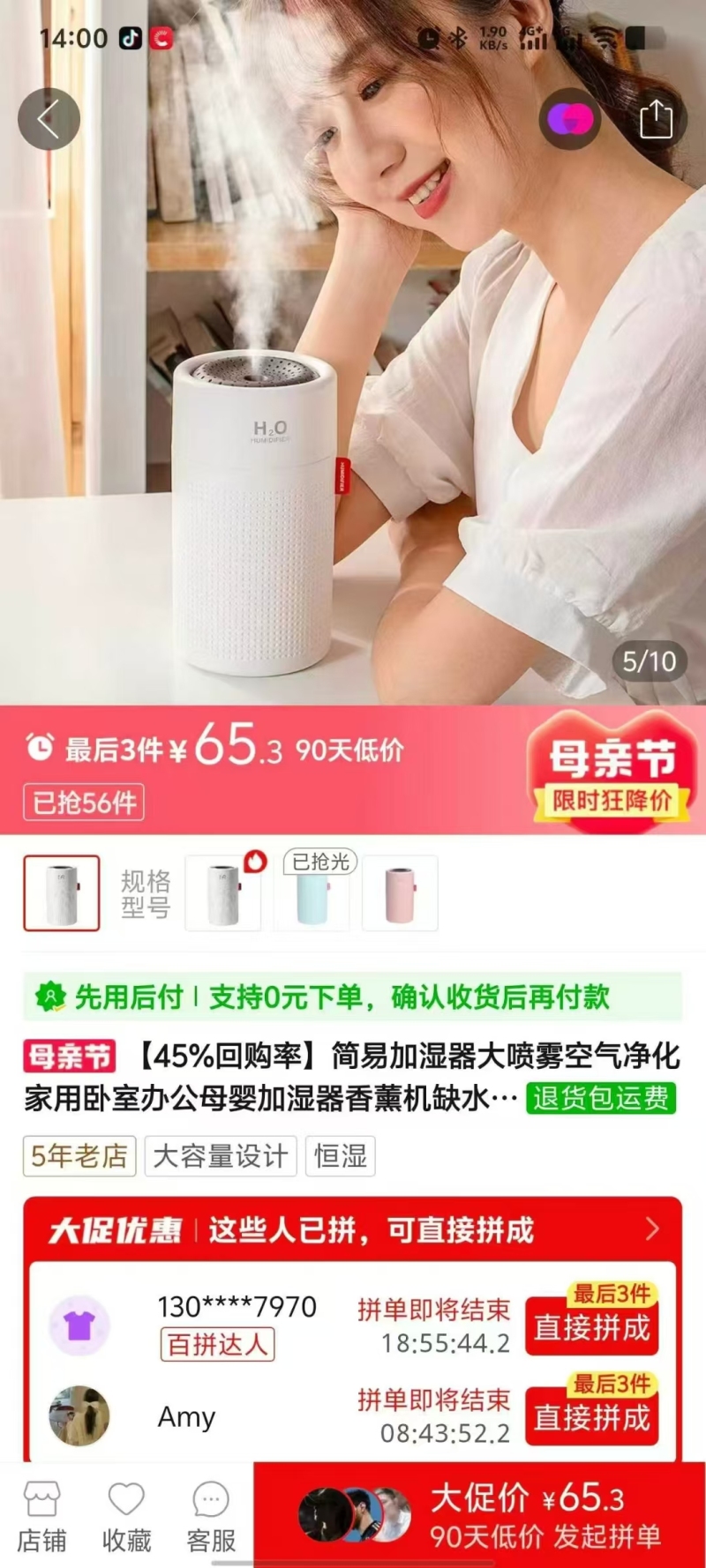Choose the white variant with flame badge
Viewport: 706px width, 1568px height.
click(223, 892)
